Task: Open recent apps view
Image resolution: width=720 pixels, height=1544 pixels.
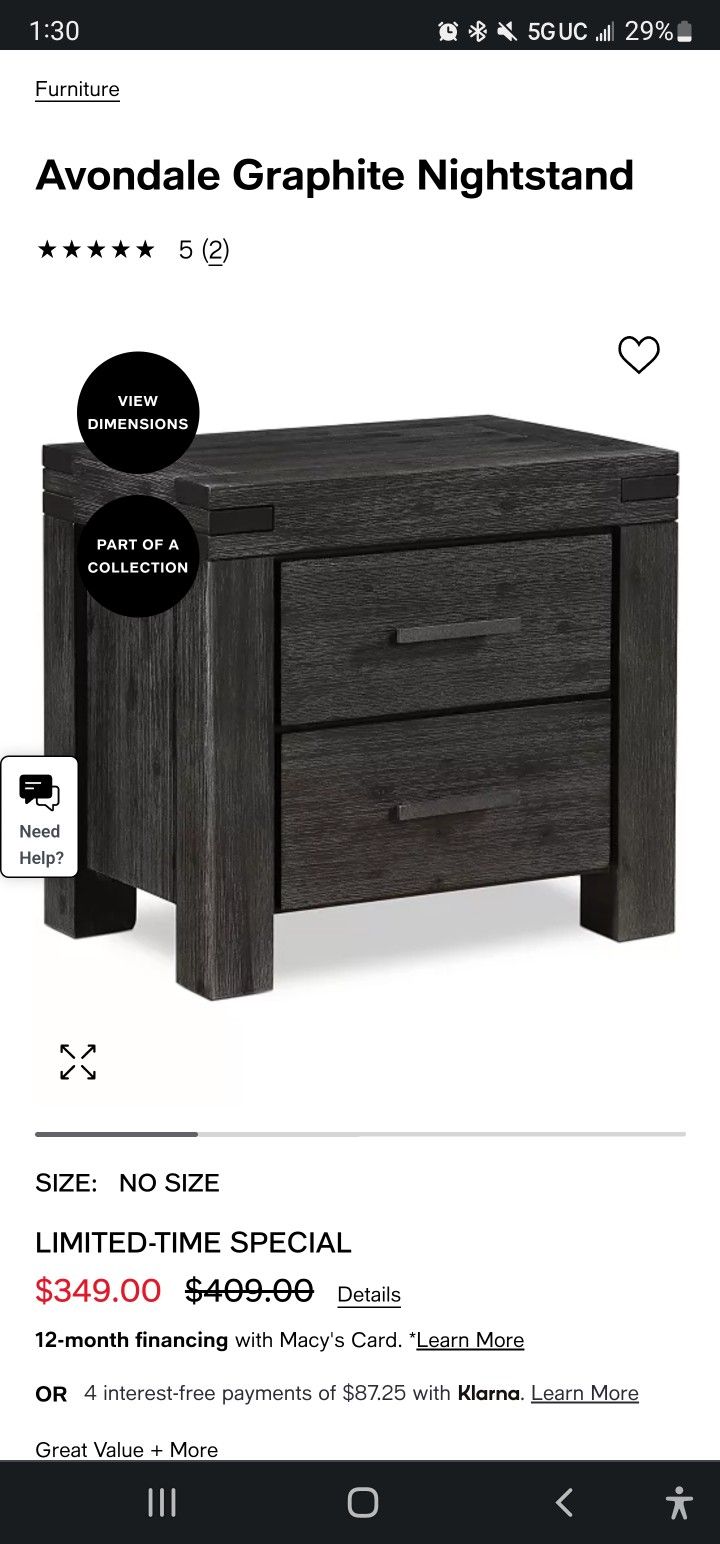Action: (161, 1502)
